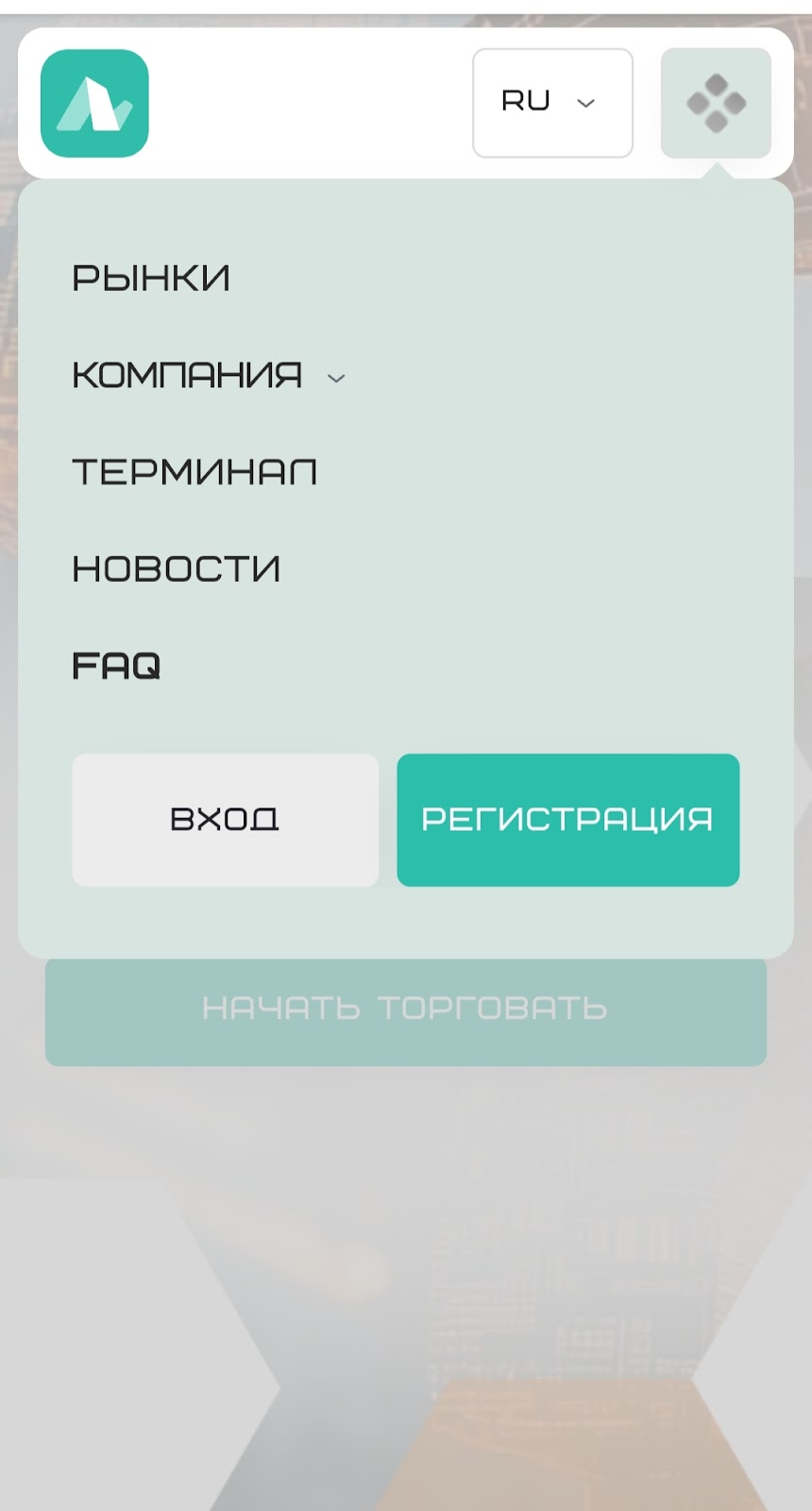
Task: Tap the Регистрация sign-up button
Action: pyautogui.click(x=567, y=819)
